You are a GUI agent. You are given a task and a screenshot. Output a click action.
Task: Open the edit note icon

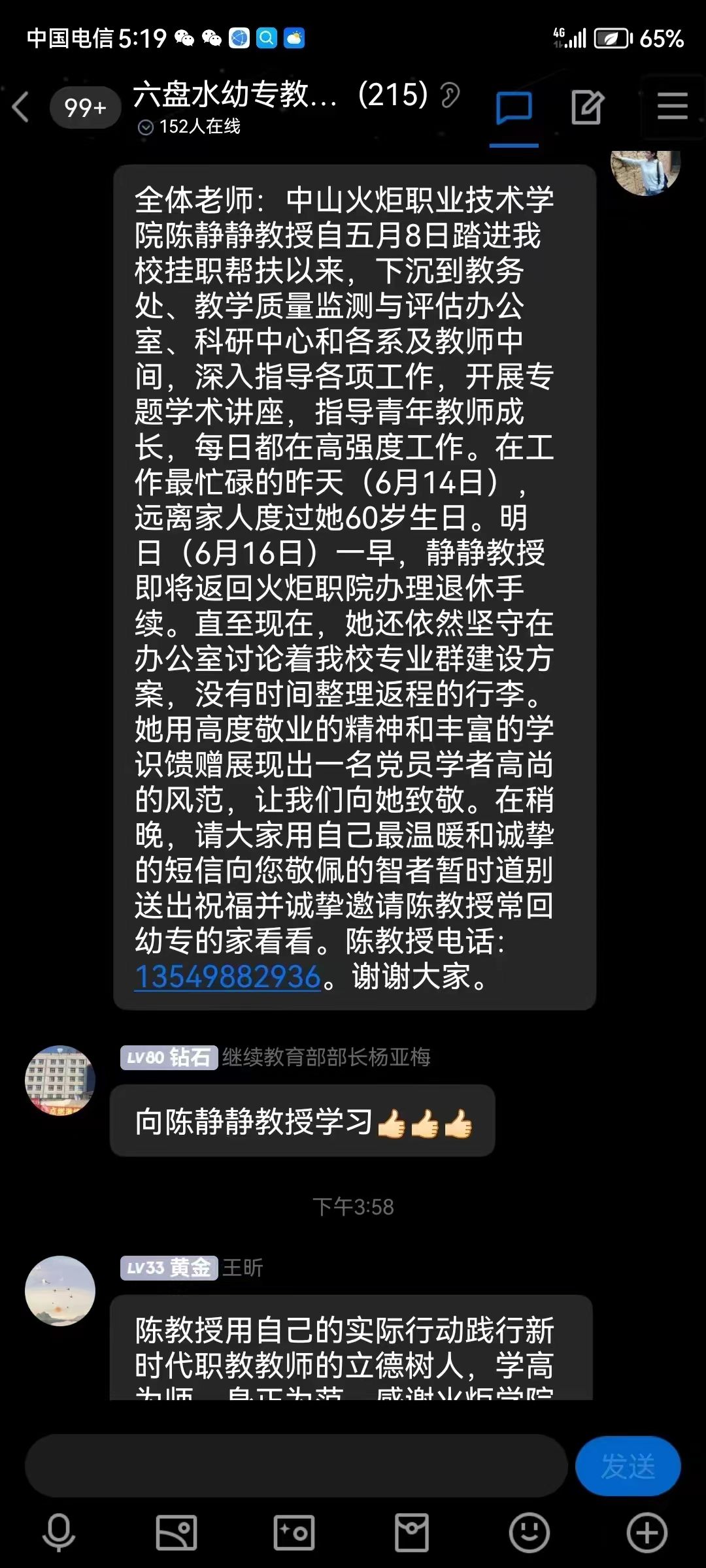pyautogui.click(x=586, y=108)
